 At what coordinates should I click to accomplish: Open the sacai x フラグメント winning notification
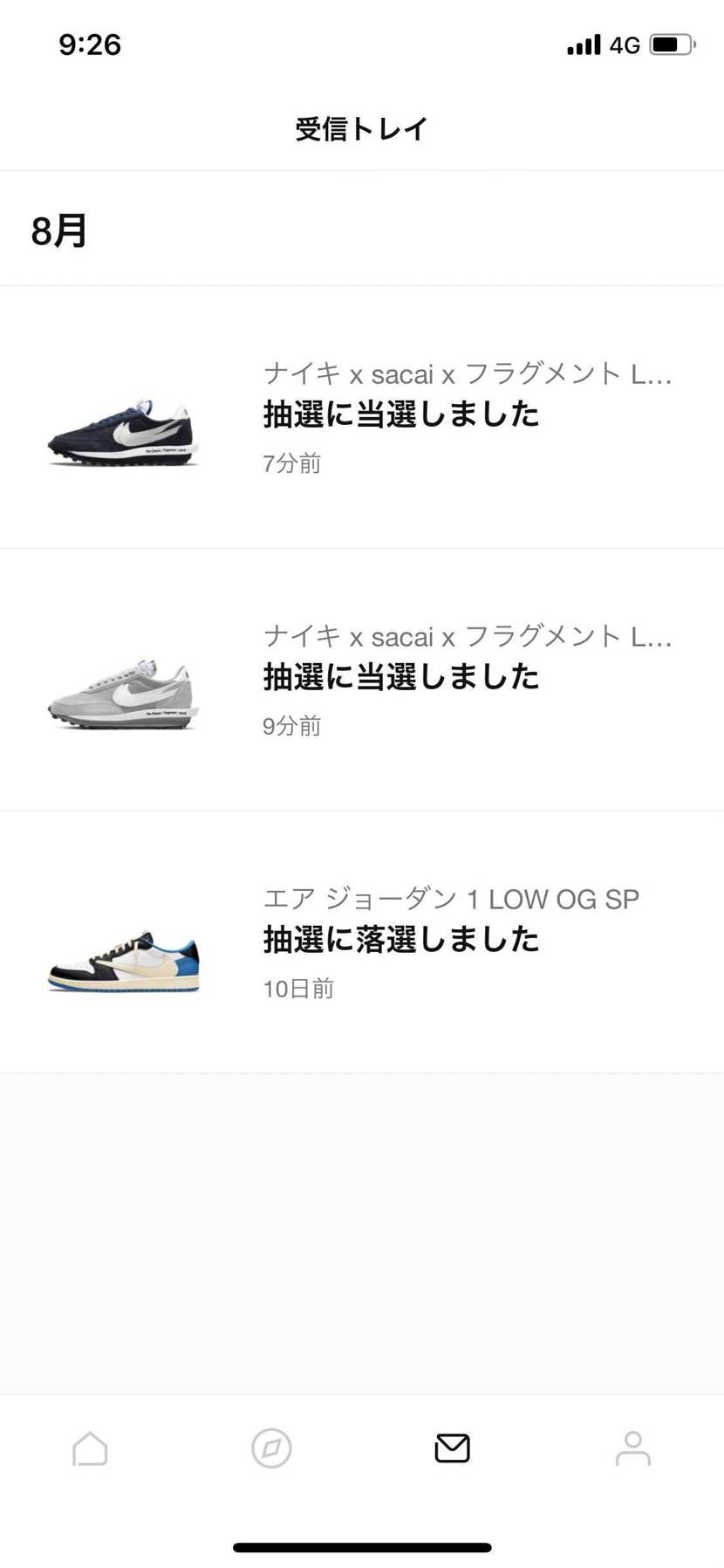point(401,416)
